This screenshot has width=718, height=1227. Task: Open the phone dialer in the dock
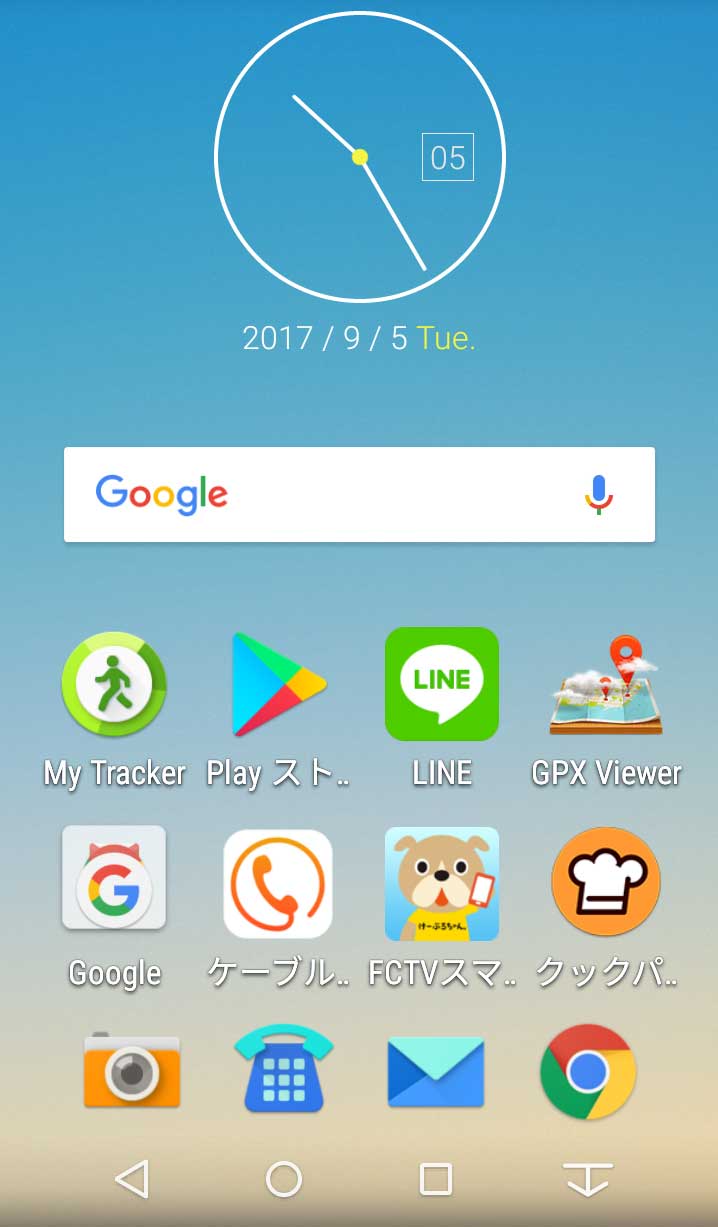click(284, 1070)
